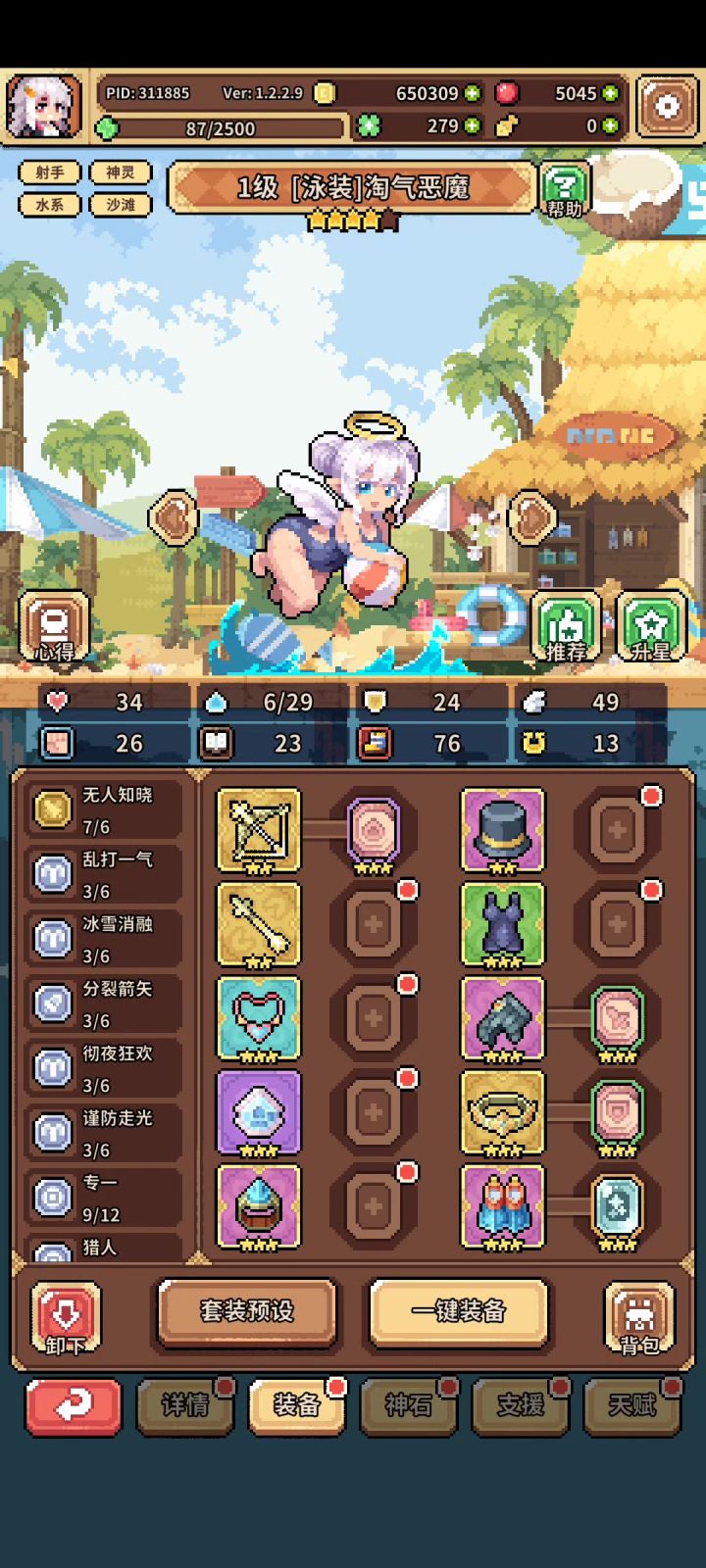Select the equipped bow weapon slot

coord(258,830)
